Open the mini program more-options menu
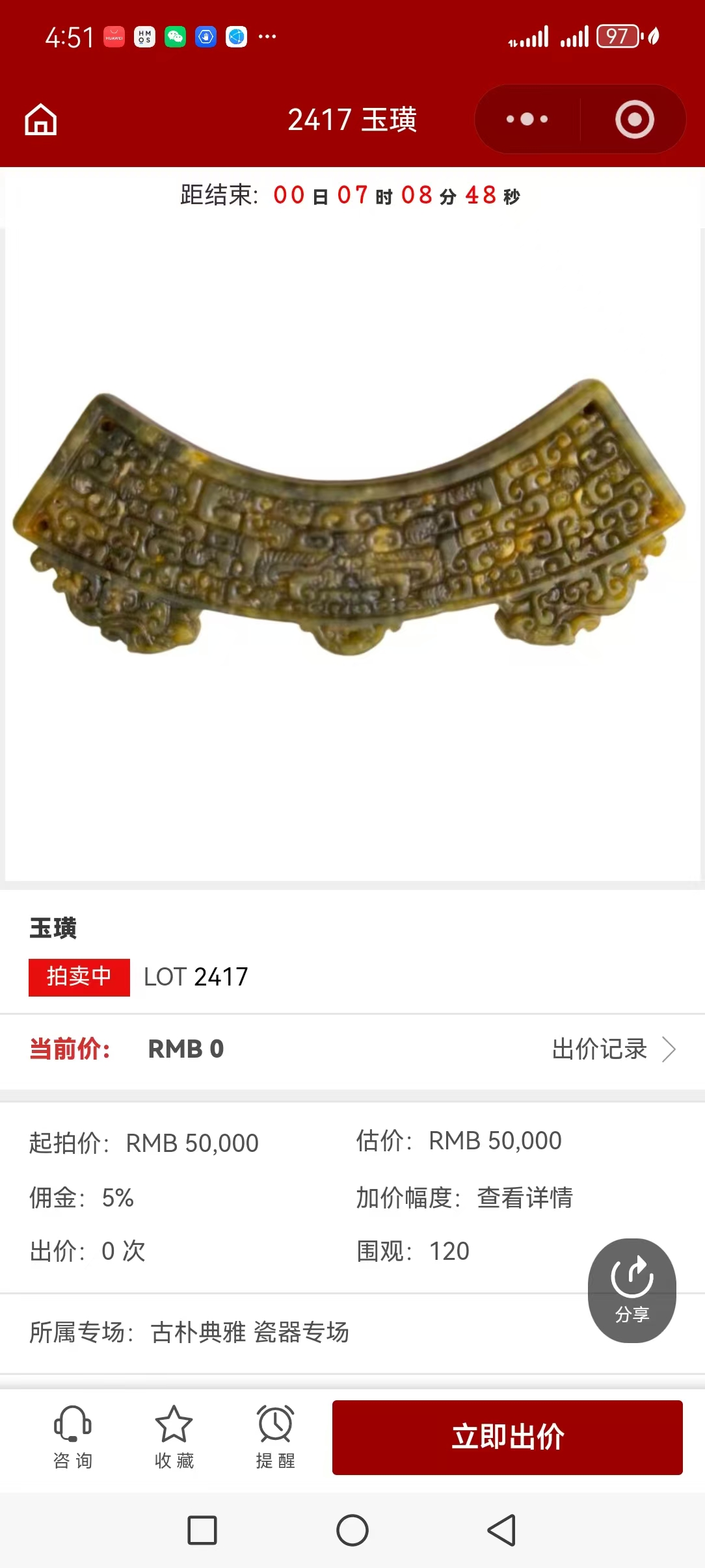Viewport: 705px width, 1568px height. click(527, 119)
